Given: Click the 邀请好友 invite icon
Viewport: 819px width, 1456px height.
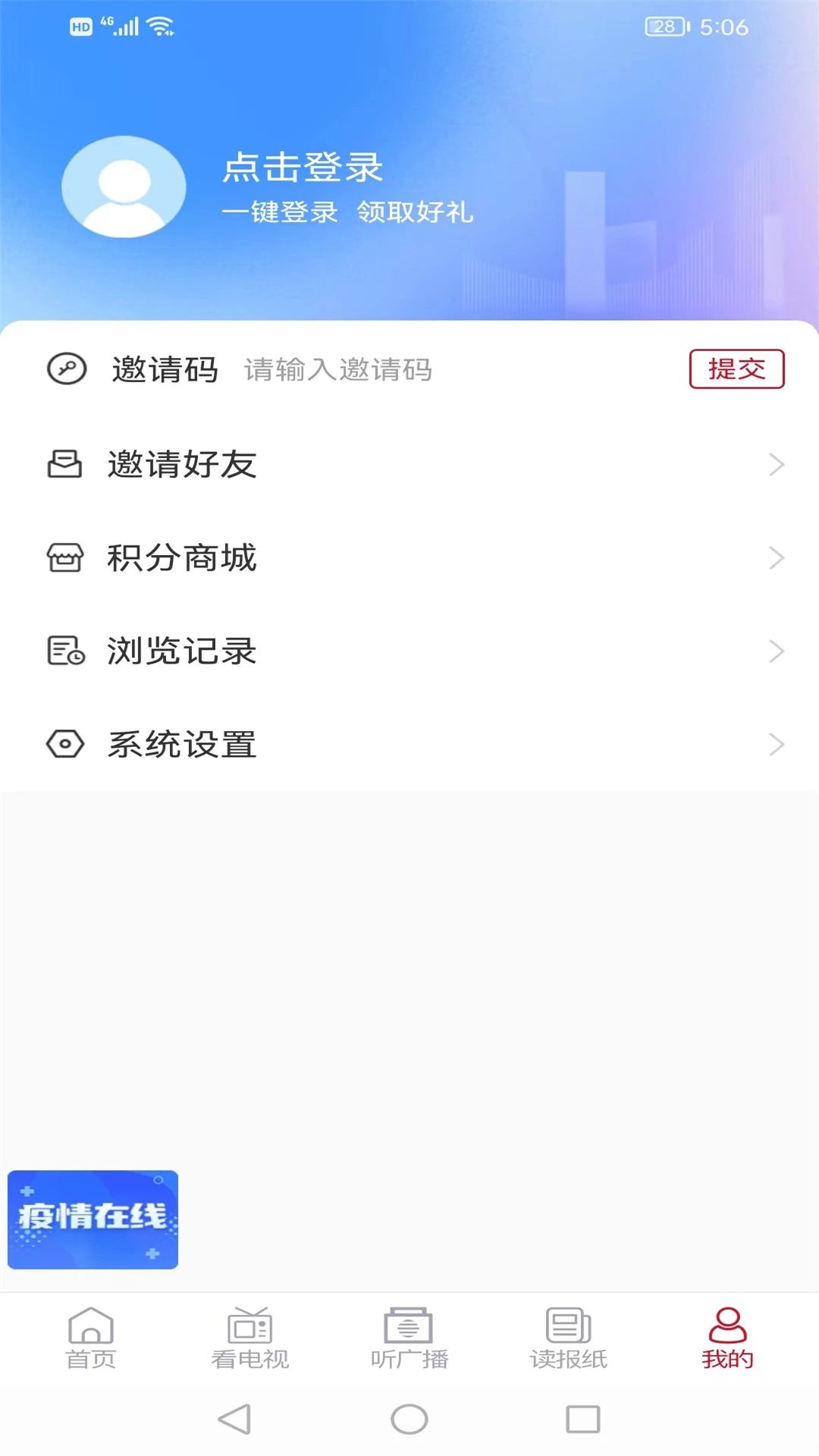Looking at the screenshot, I should click(64, 464).
